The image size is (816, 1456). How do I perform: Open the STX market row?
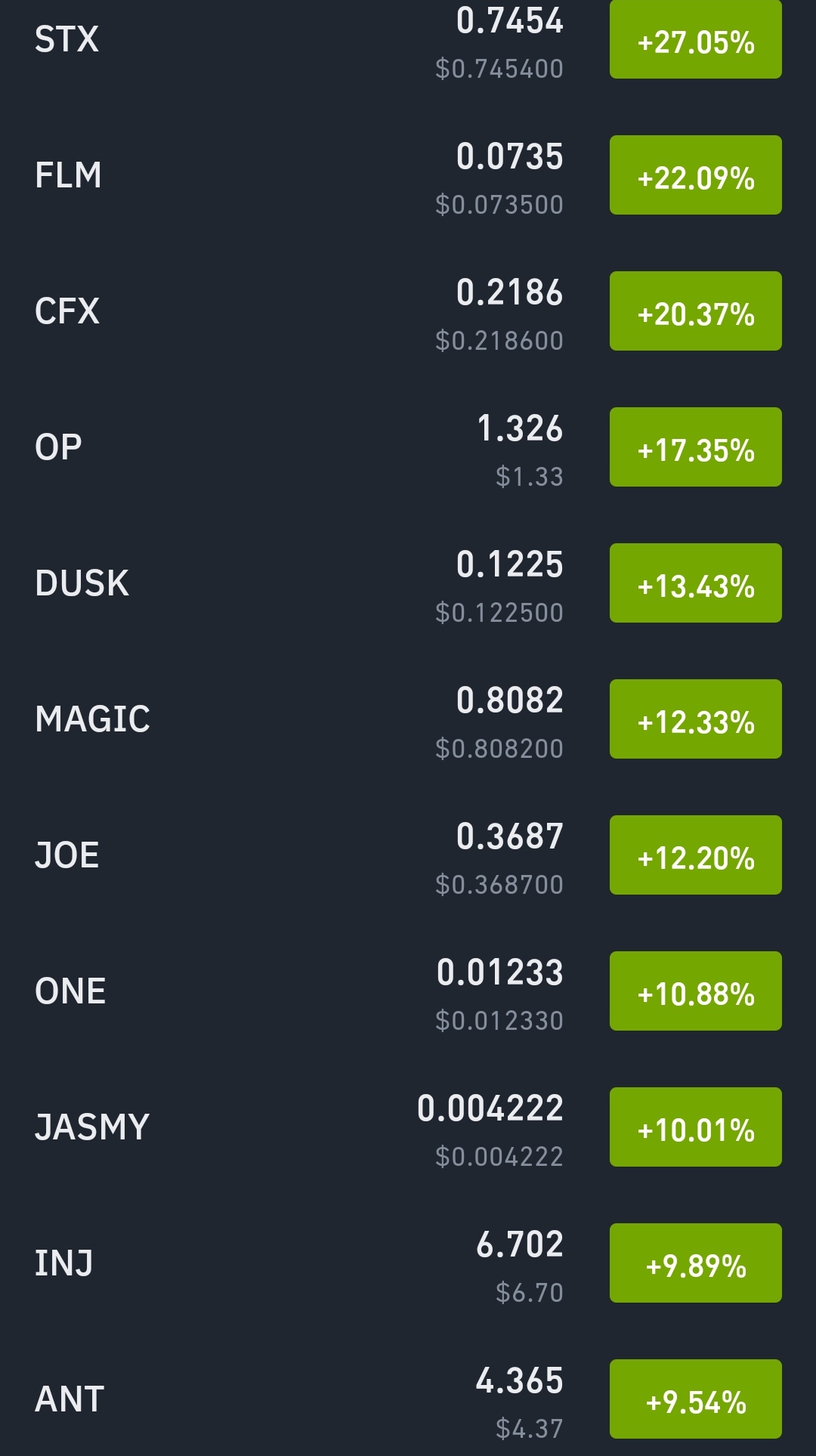coord(408,39)
